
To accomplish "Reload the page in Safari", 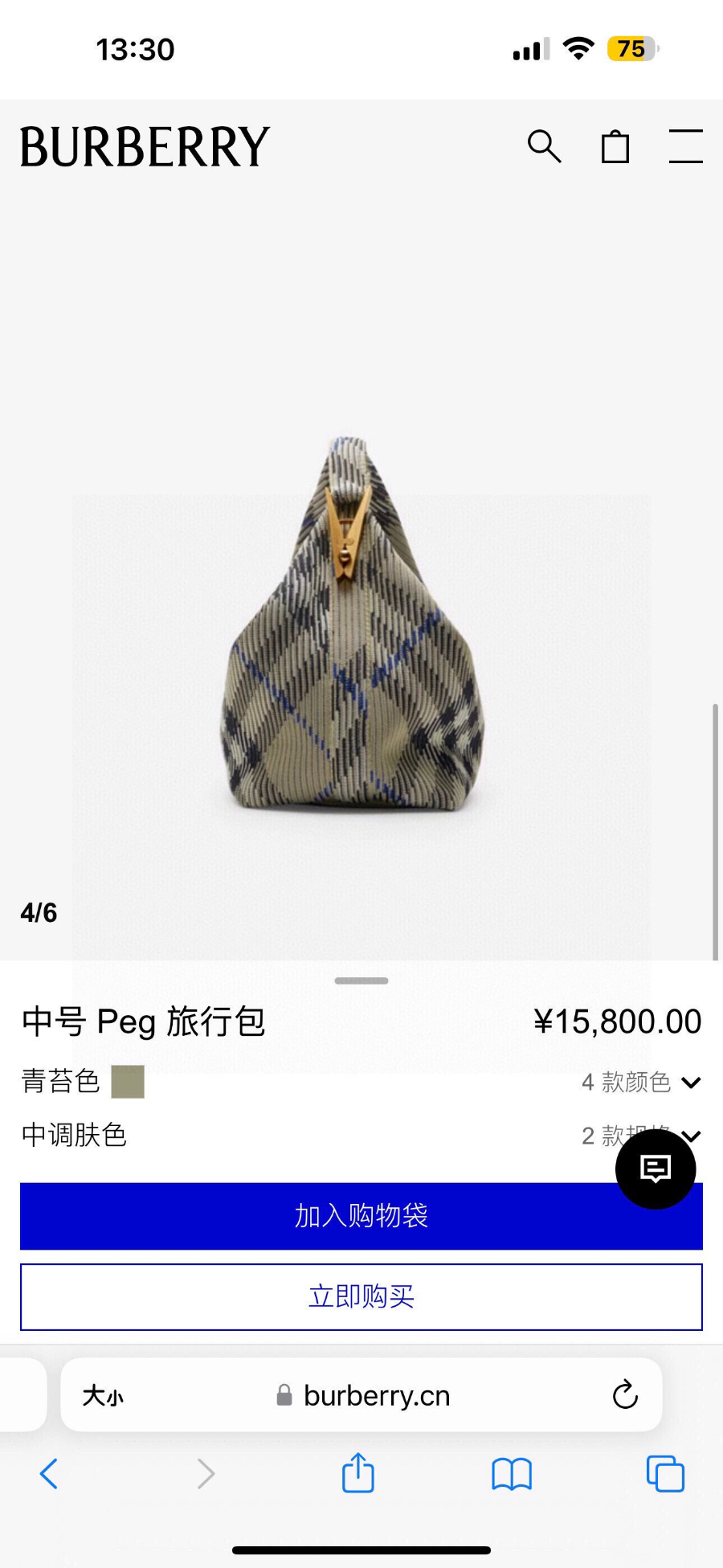I will click(x=625, y=1395).
